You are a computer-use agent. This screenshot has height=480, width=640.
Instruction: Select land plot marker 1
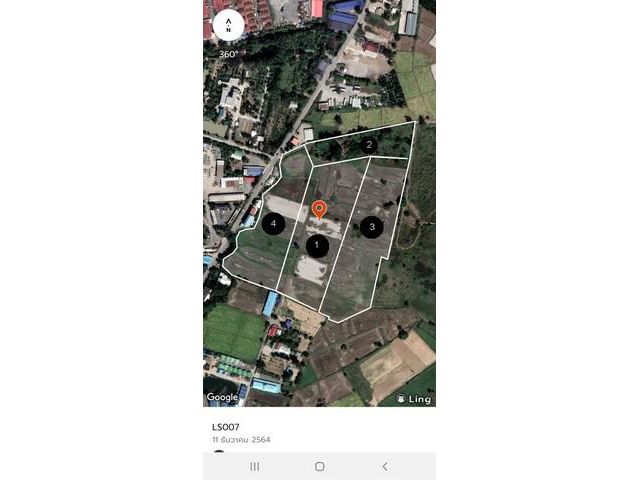pos(317,245)
